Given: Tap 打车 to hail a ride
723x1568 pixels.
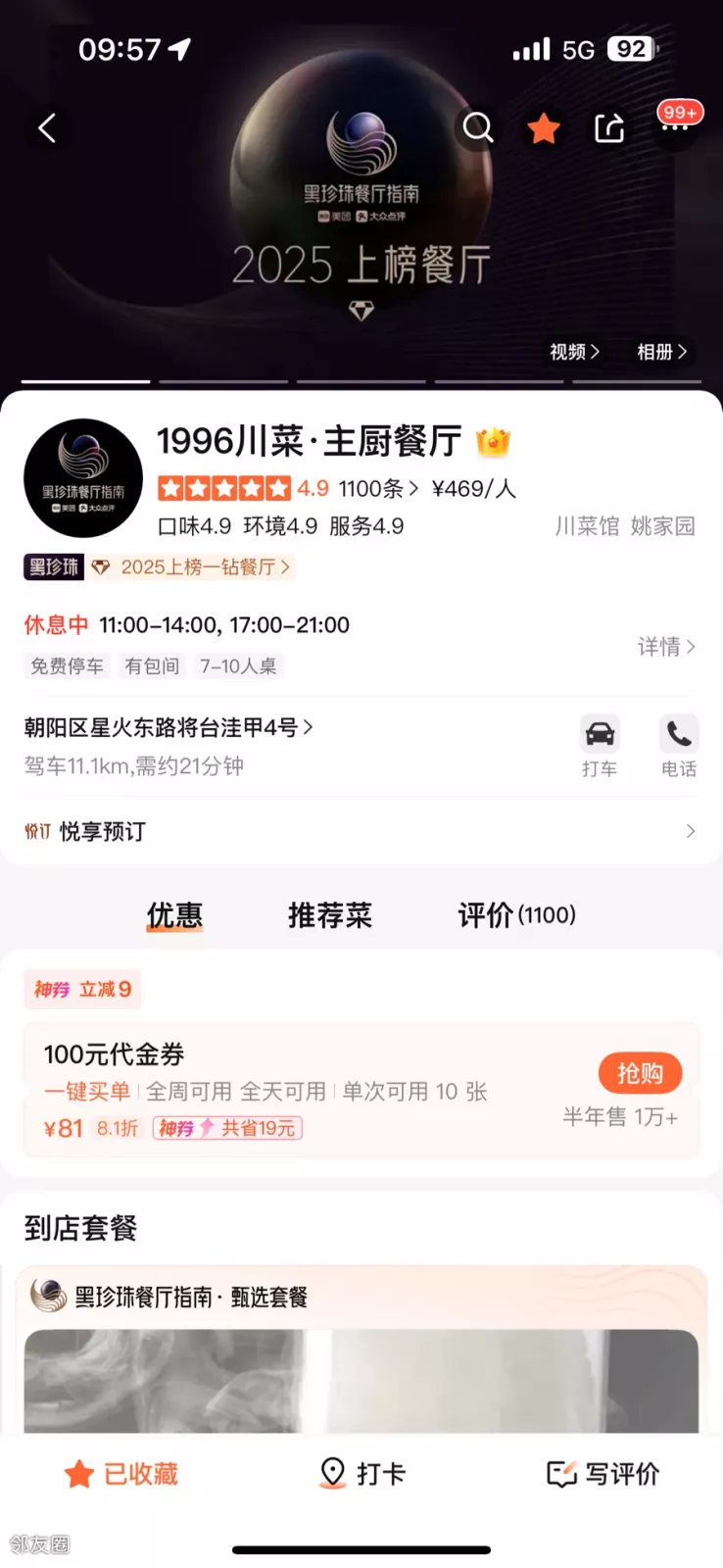Looking at the screenshot, I should coord(600,746).
